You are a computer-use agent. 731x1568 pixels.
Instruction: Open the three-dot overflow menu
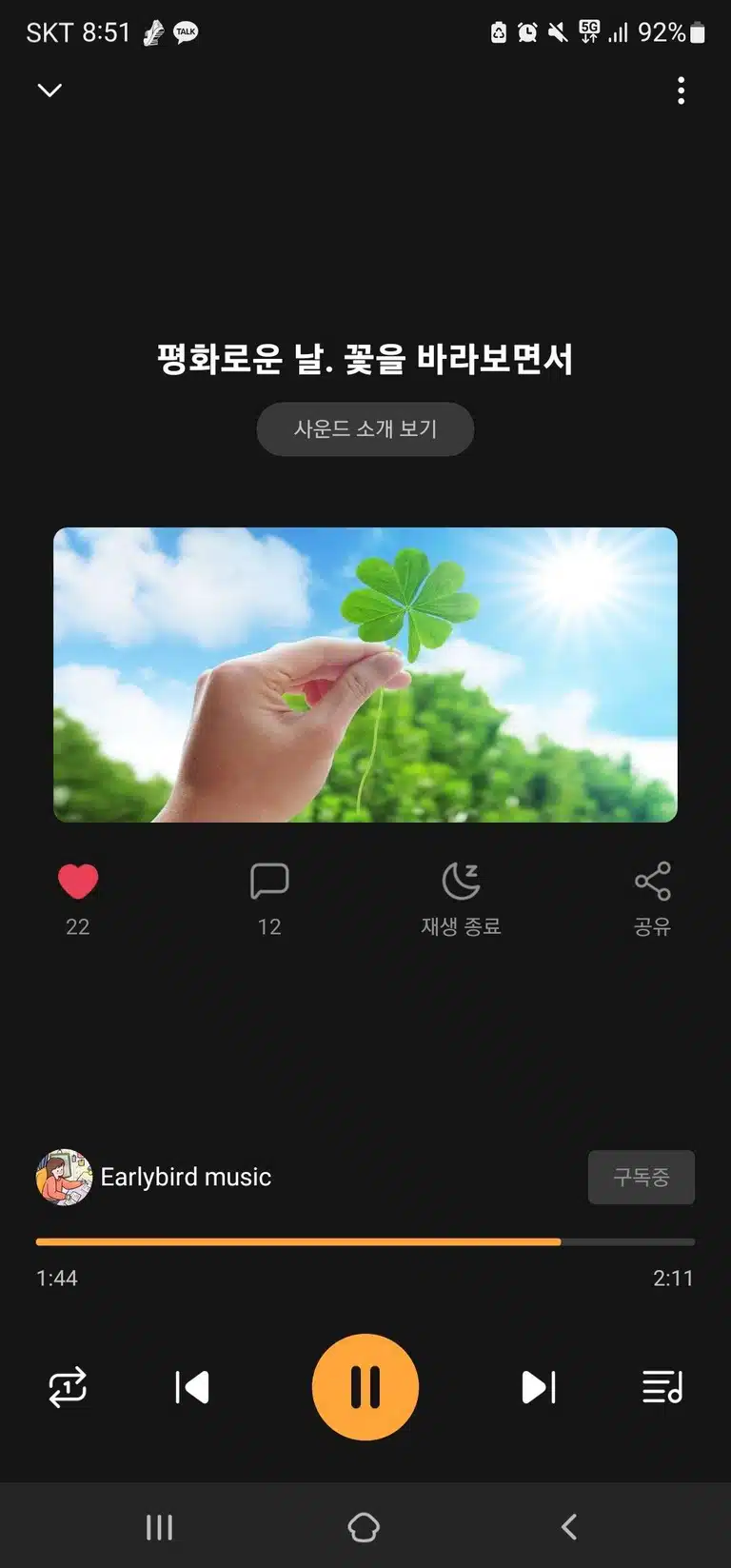click(x=681, y=90)
